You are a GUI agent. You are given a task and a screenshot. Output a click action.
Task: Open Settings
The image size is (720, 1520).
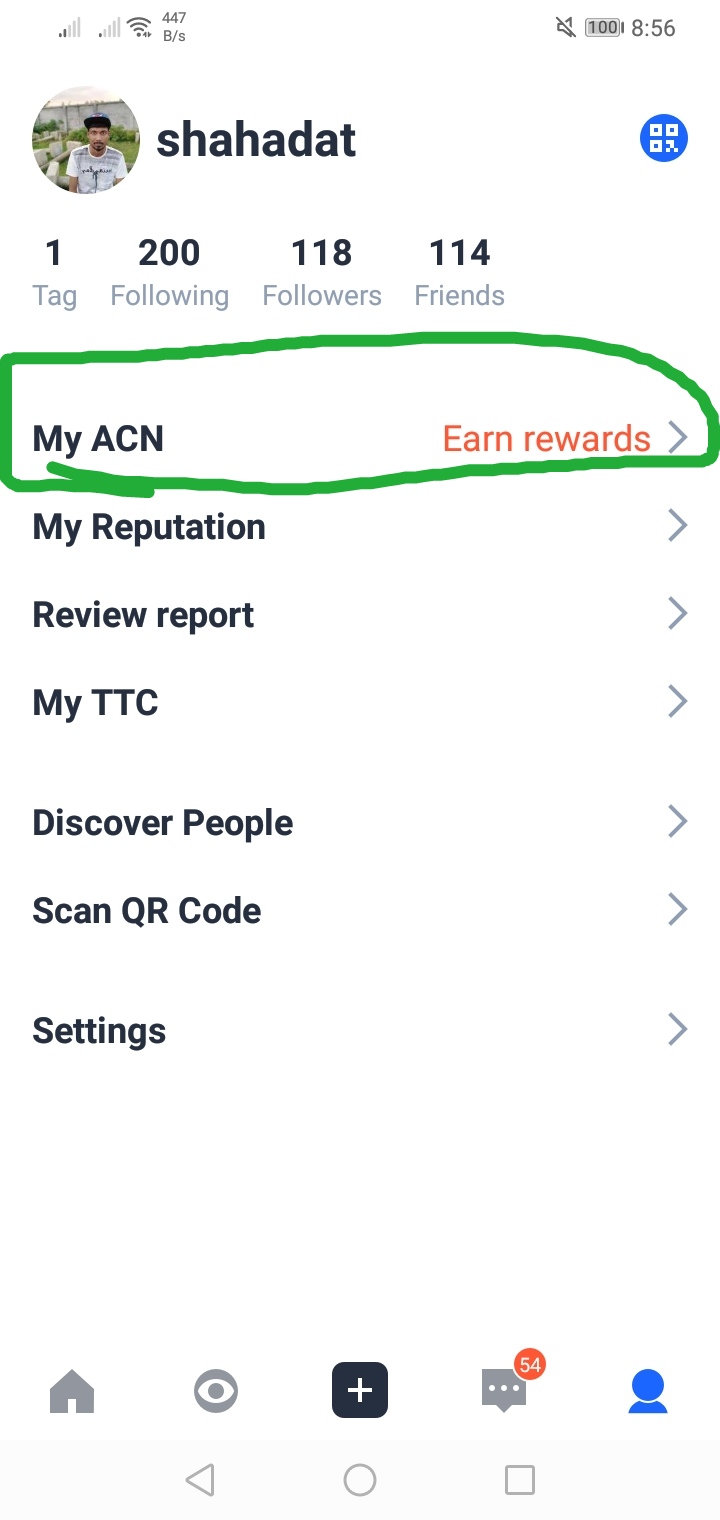pyautogui.click(x=360, y=1031)
